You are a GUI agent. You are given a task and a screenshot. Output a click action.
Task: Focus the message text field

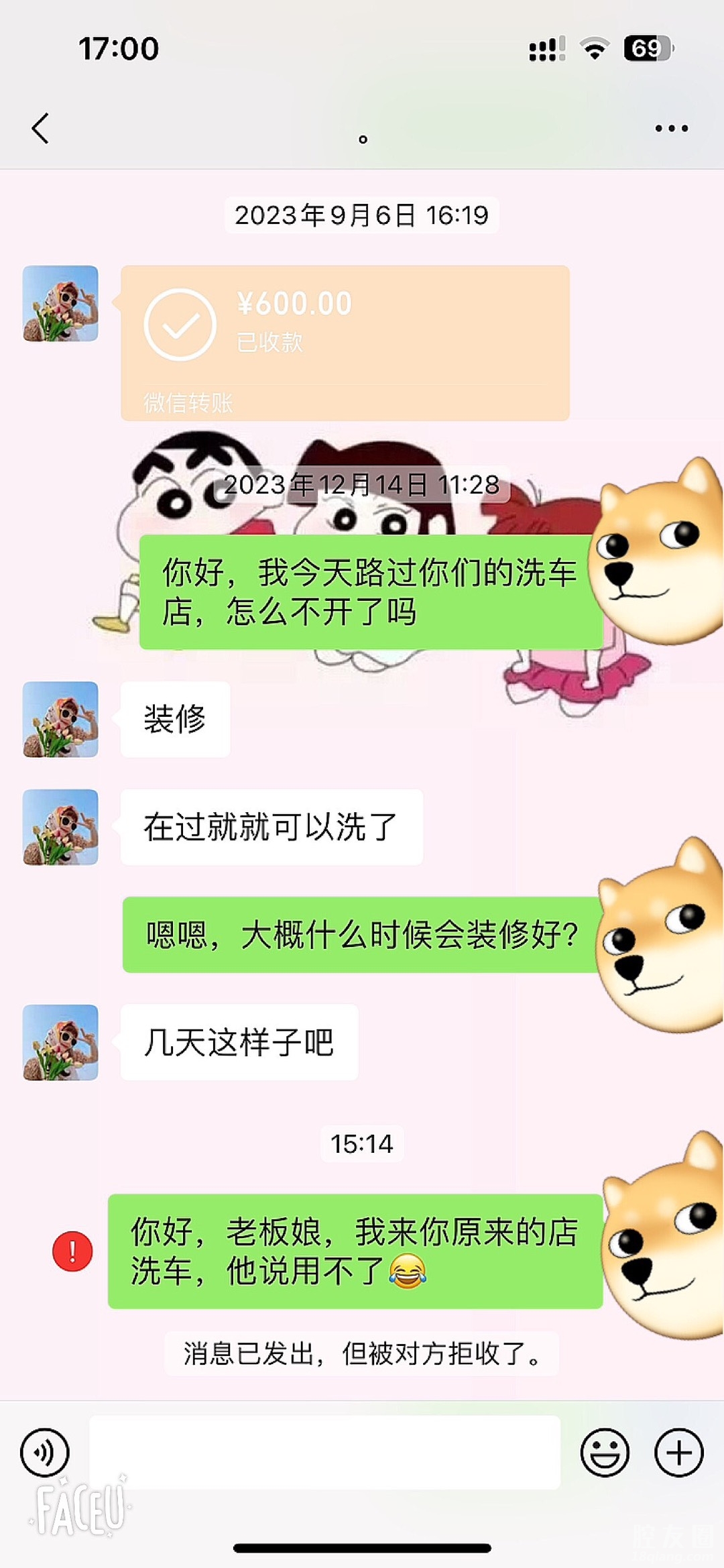tap(324, 1453)
